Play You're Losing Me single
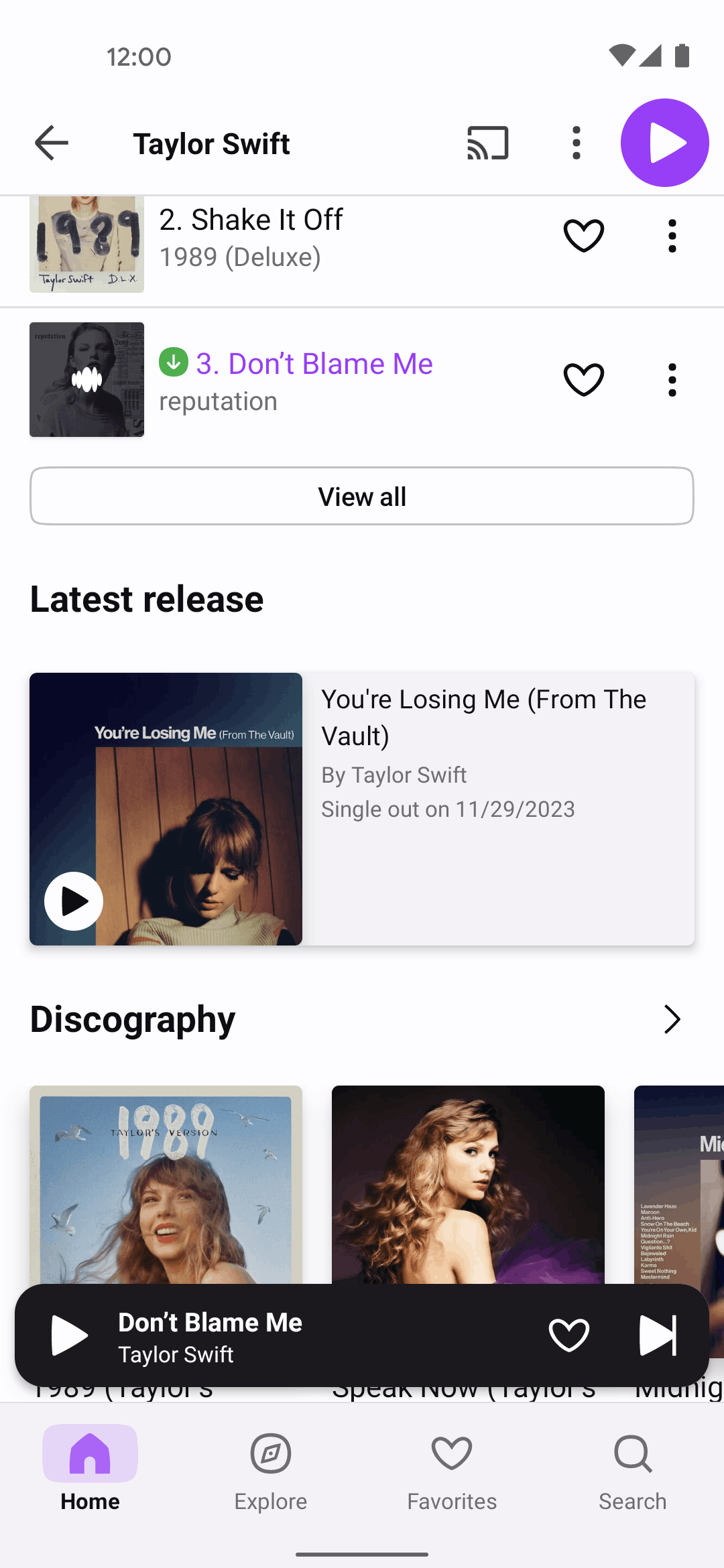Screen dimensions: 724x1568 [x=72, y=901]
